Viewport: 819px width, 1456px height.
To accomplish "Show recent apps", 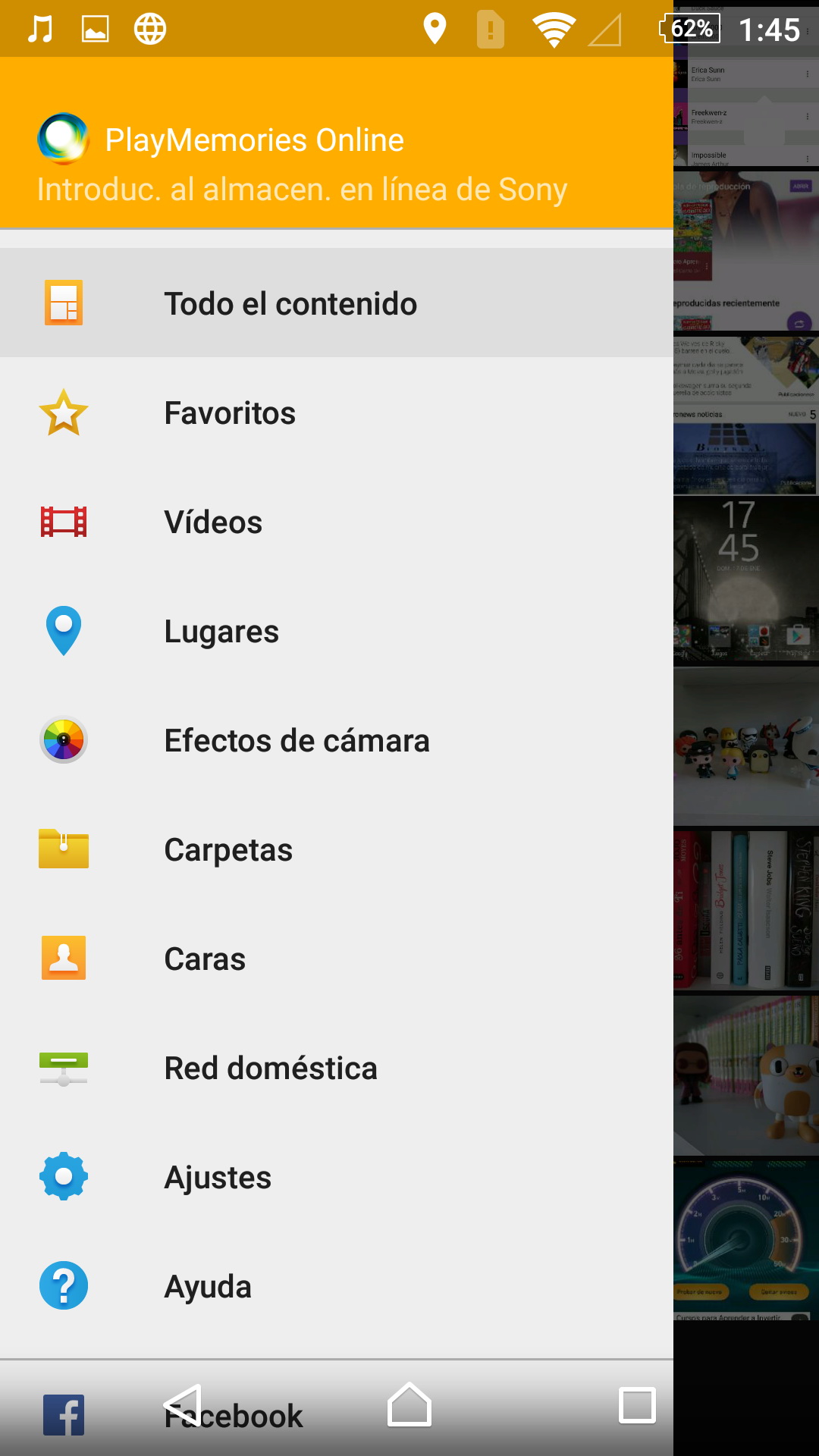I will pyautogui.click(x=637, y=1406).
